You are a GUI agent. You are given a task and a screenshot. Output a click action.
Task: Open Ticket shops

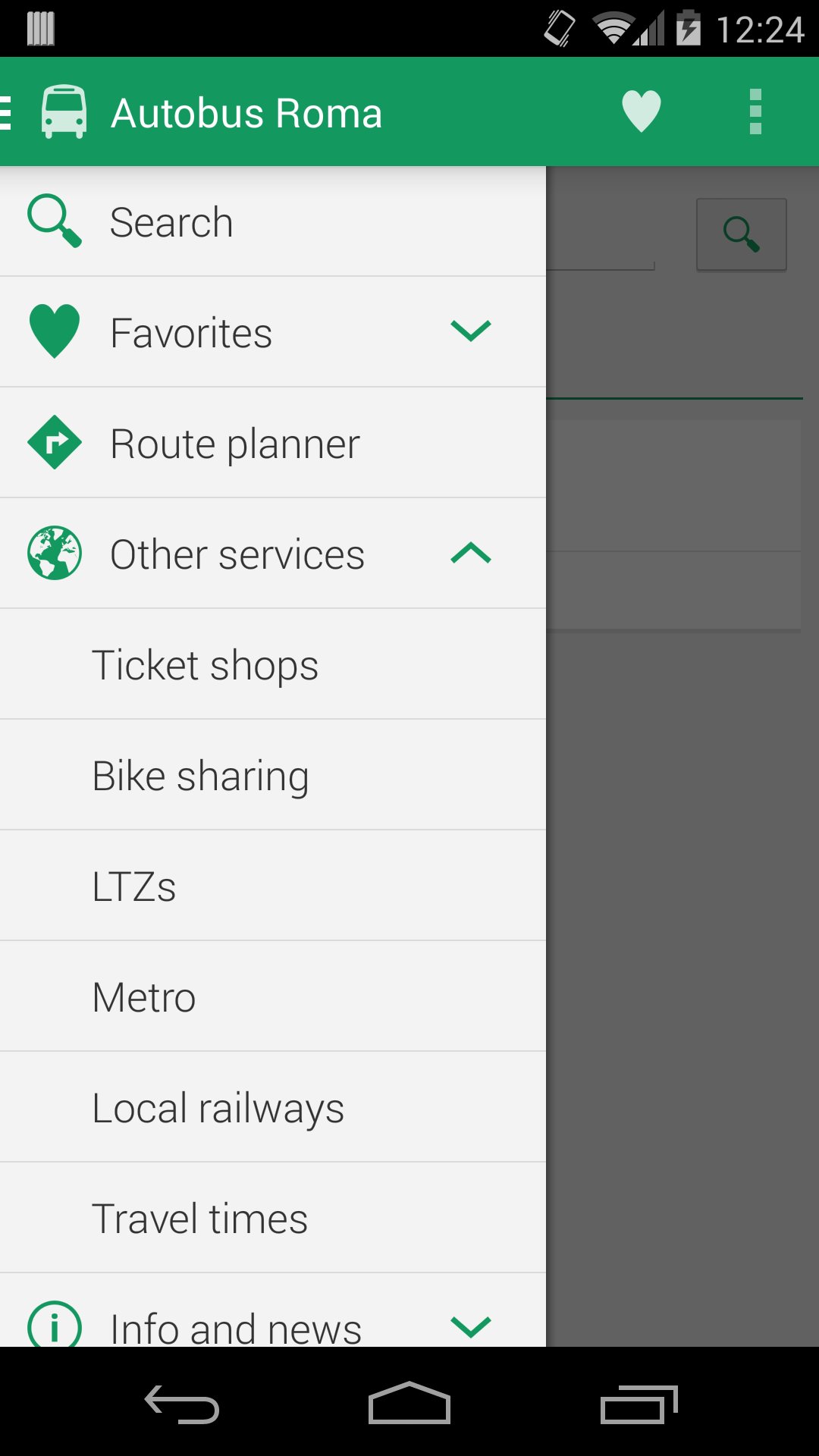point(273,664)
